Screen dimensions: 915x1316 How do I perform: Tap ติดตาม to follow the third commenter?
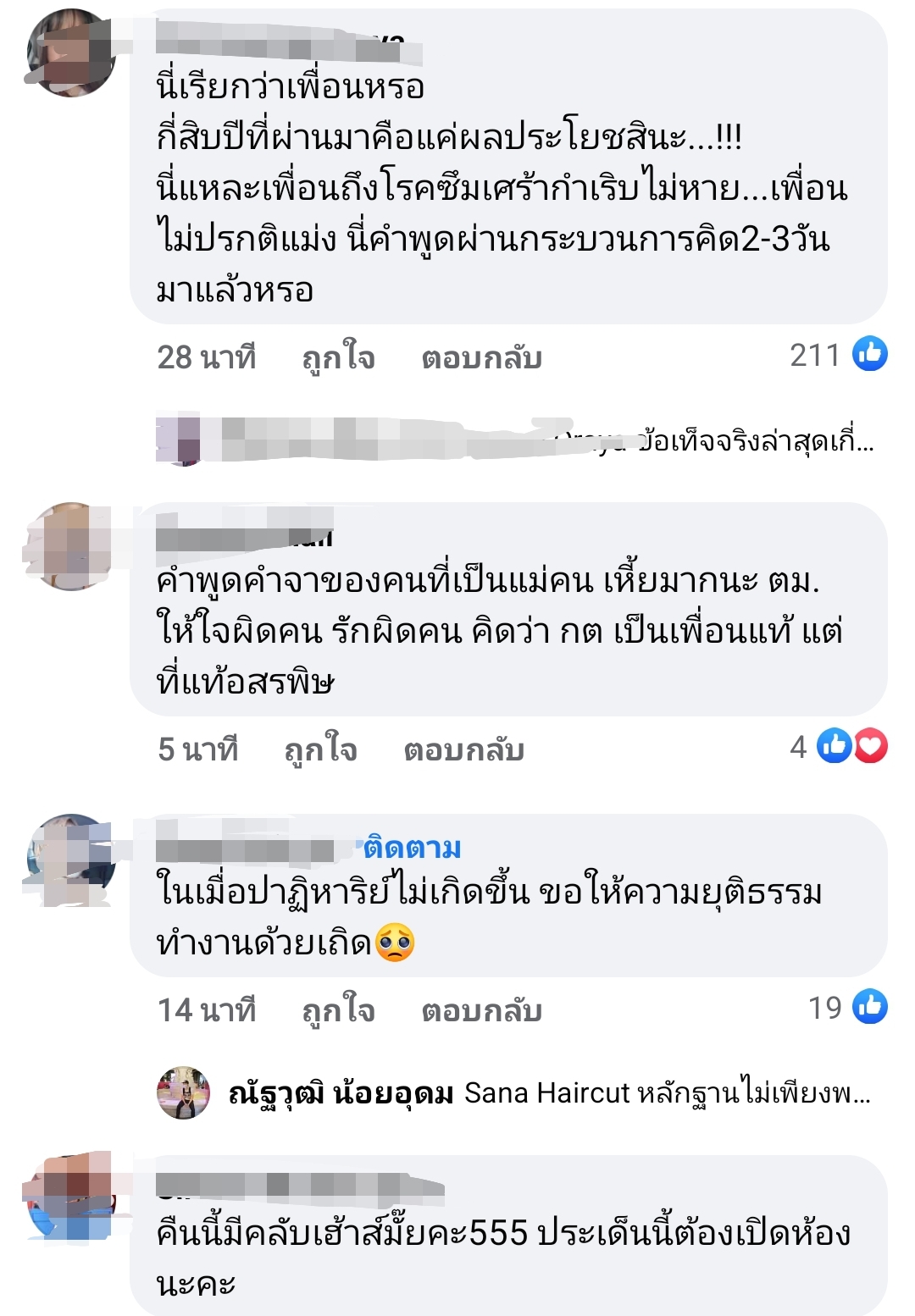[x=413, y=847]
